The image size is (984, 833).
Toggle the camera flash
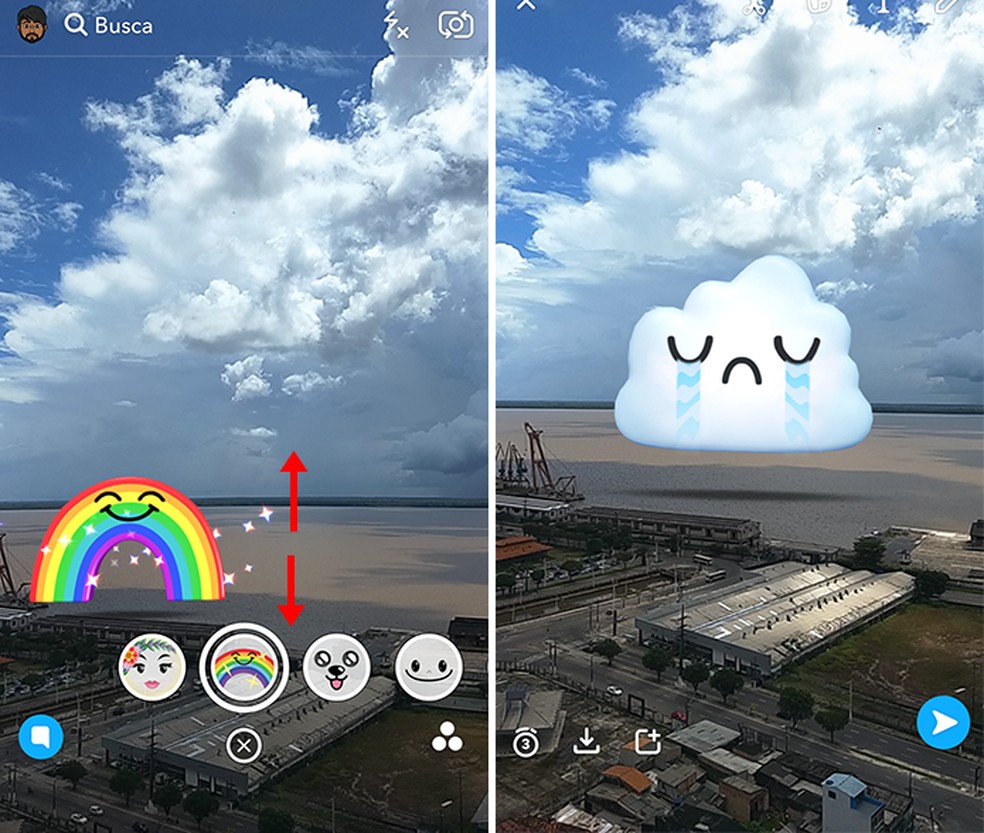pyautogui.click(x=397, y=27)
